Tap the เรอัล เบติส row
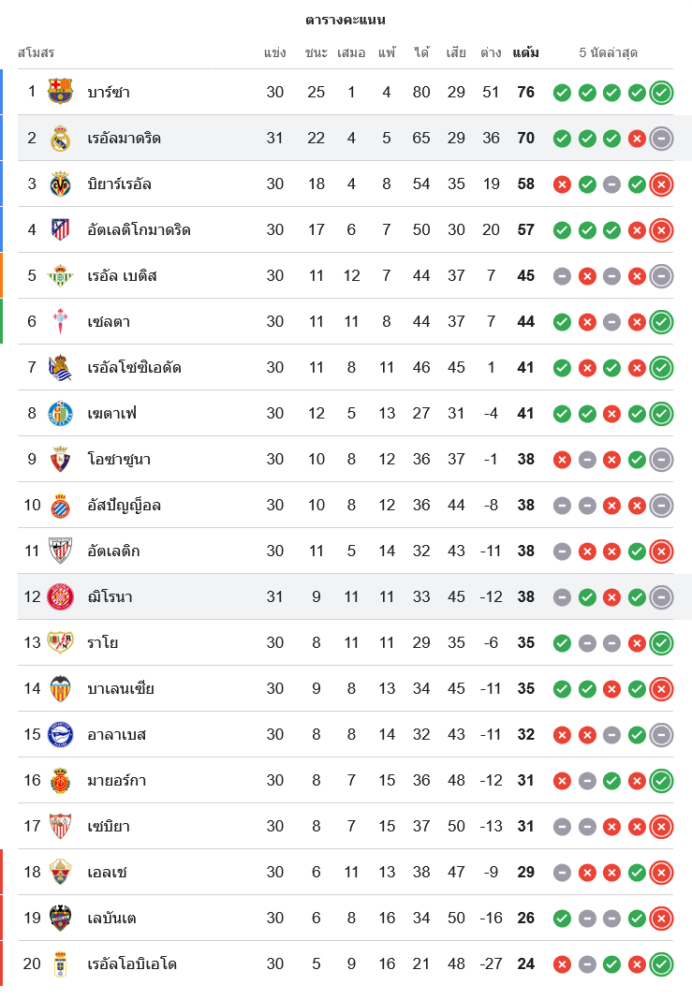This screenshot has width=692, height=1000. [122, 276]
